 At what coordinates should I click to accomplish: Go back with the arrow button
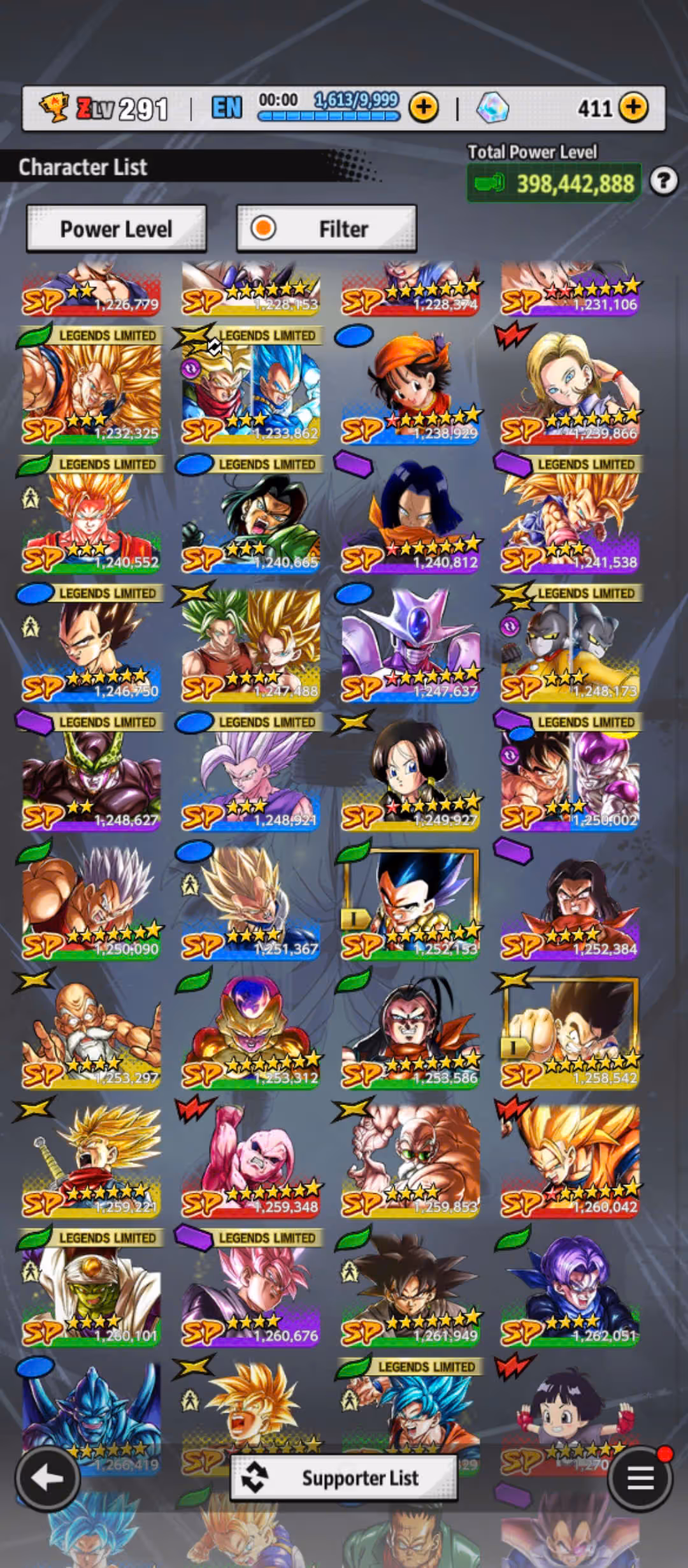(x=47, y=1477)
